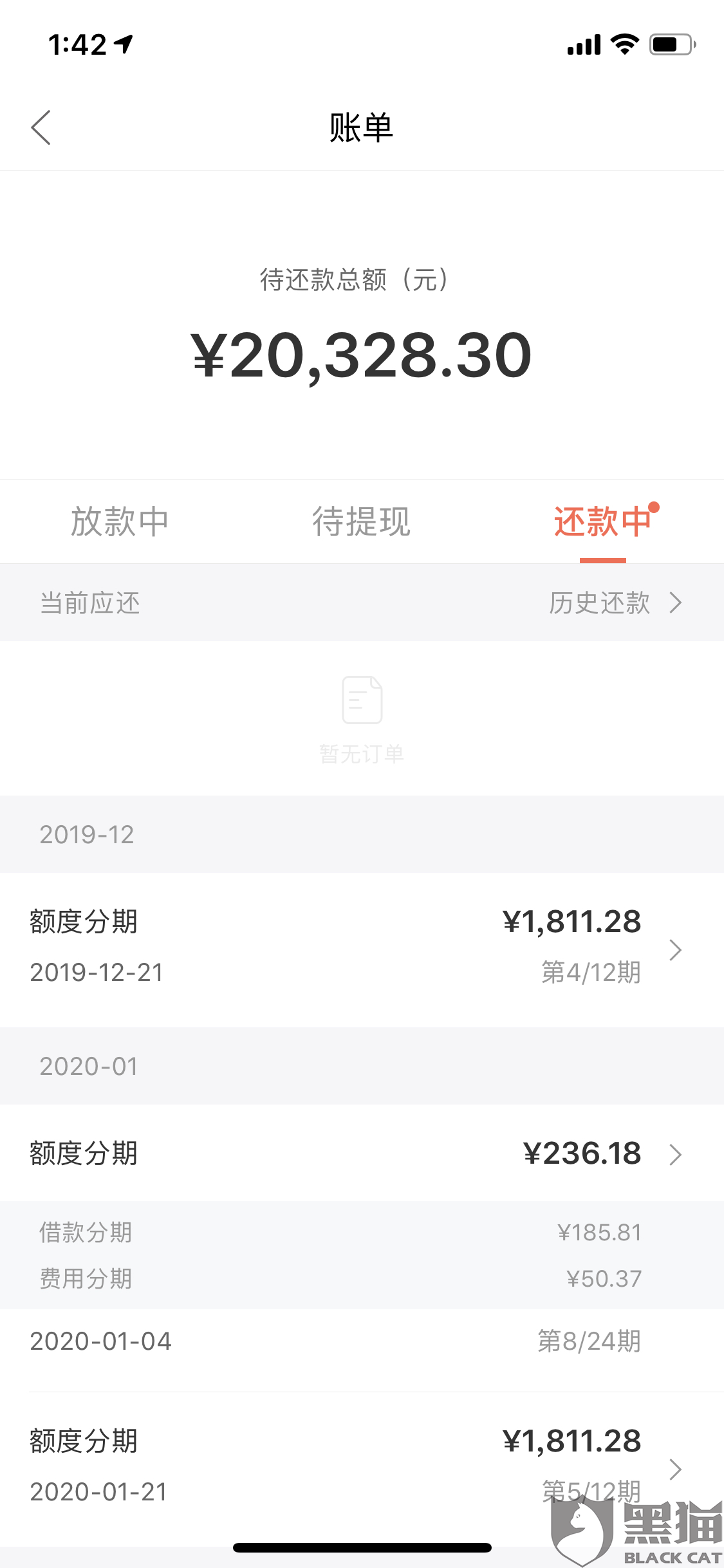Open the ¥236.18 额度分期 bill

(362, 1153)
